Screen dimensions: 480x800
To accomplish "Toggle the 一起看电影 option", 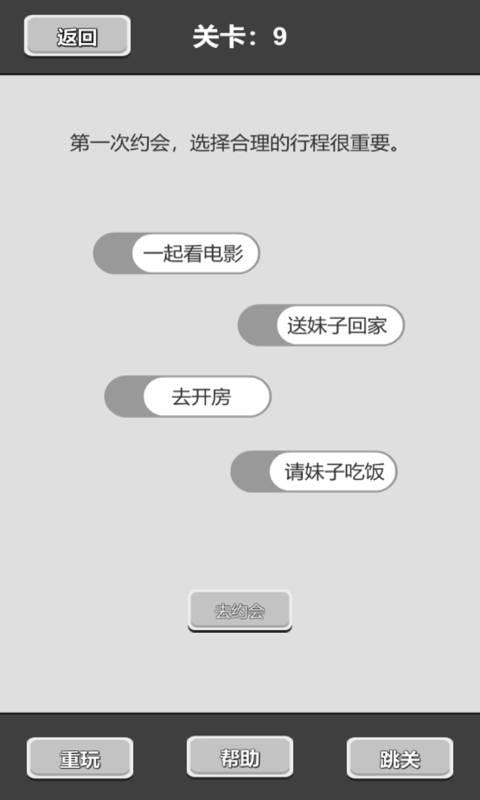I will [176, 253].
